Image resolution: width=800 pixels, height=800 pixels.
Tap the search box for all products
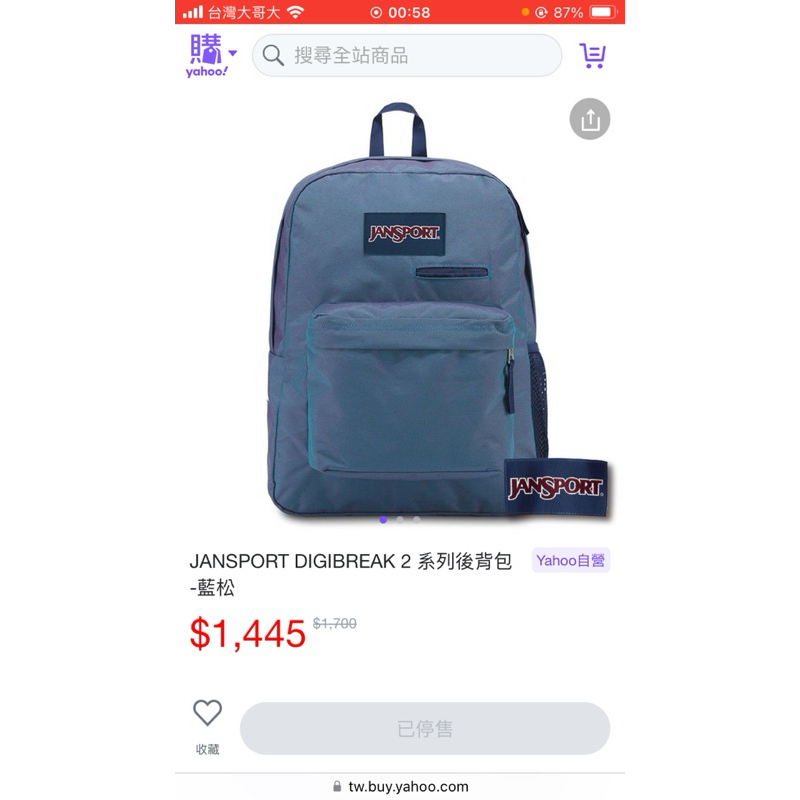click(x=407, y=56)
